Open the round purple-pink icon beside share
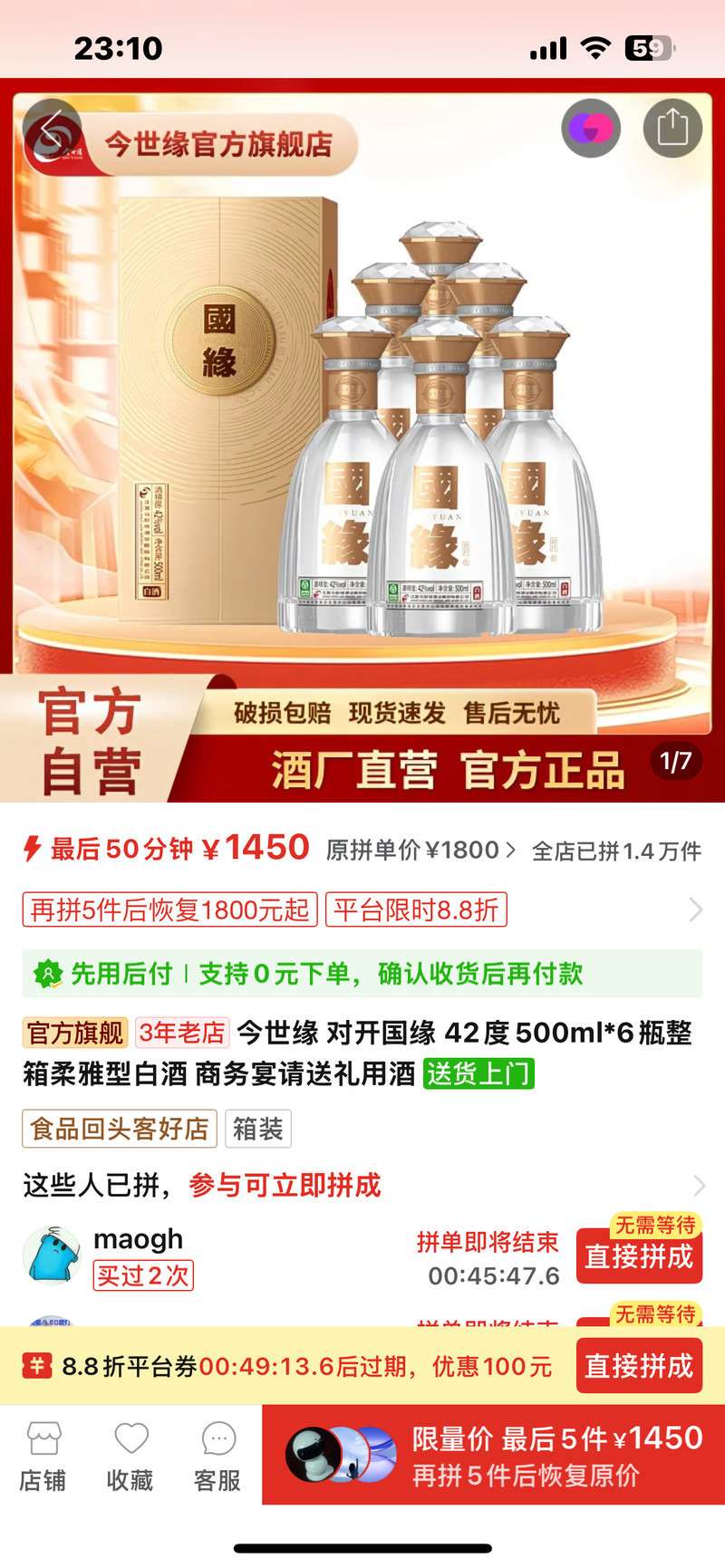 [x=591, y=128]
